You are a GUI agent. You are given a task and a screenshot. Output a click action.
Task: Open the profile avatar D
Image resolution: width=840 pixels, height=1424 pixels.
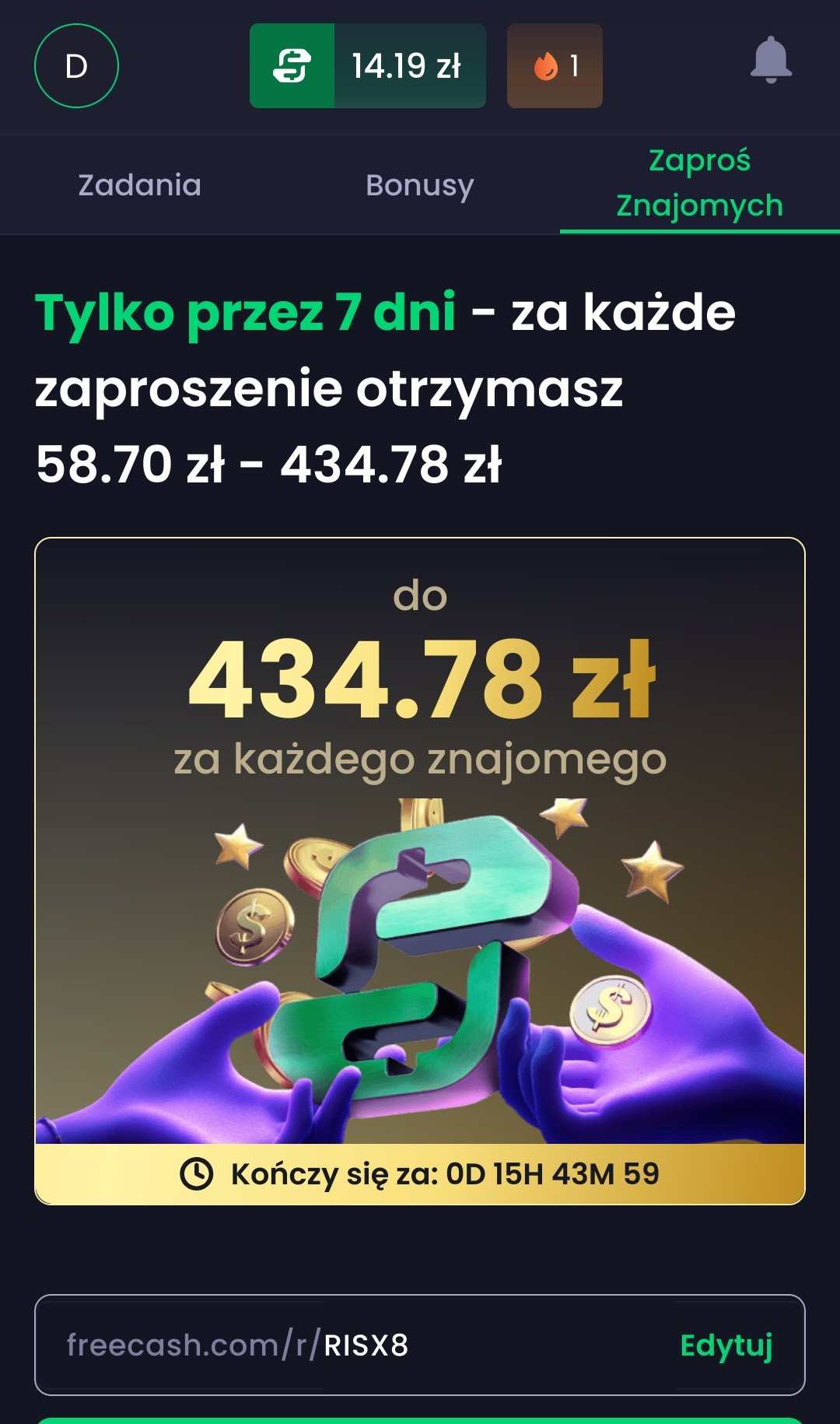pyautogui.click(x=76, y=66)
